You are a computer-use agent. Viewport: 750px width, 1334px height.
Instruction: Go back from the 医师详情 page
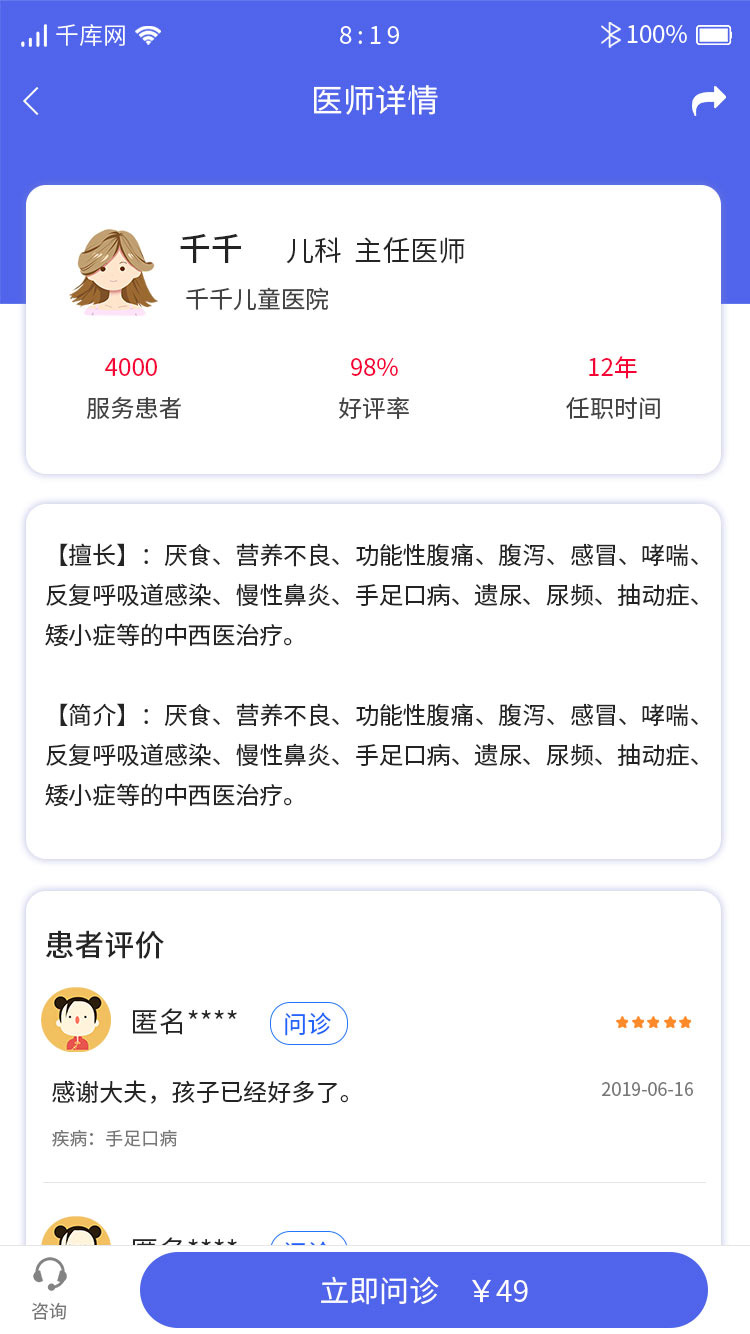coord(31,101)
